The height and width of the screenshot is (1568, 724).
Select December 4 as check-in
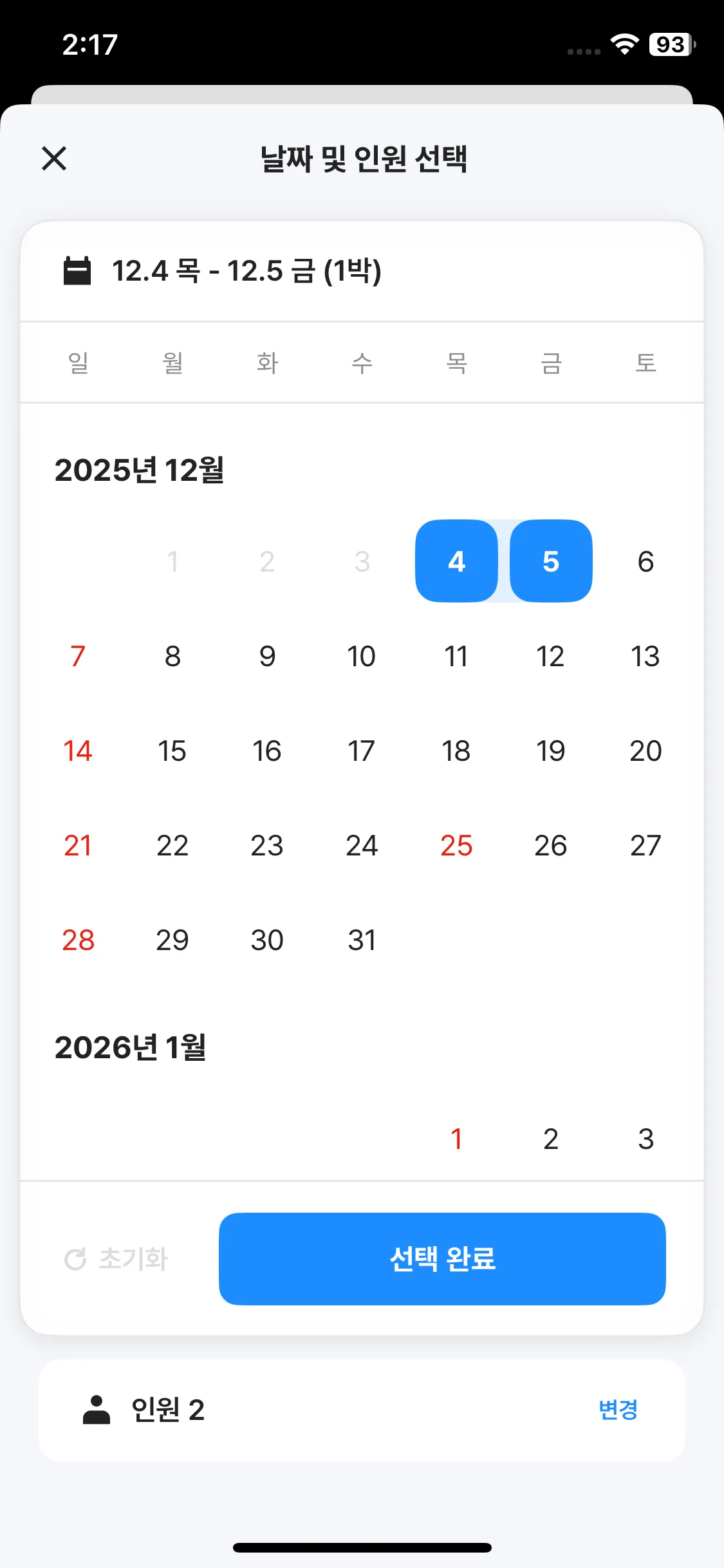click(456, 561)
